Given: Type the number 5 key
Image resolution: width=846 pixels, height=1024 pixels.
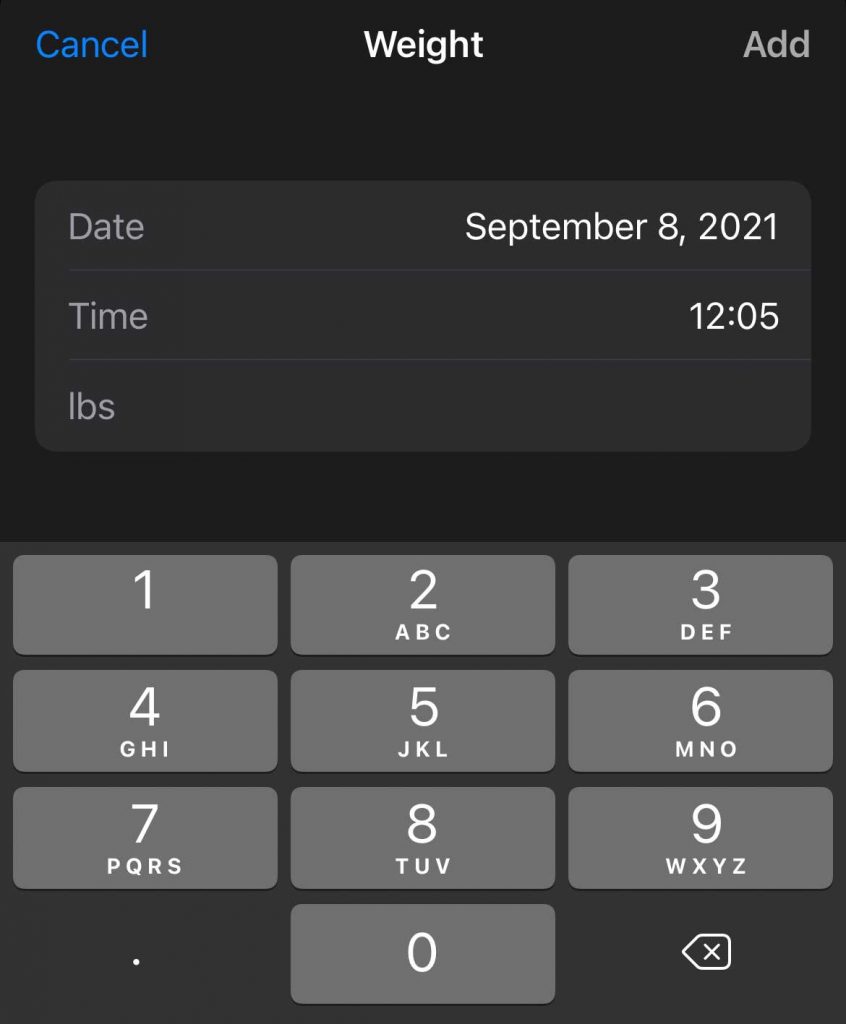Looking at the screenshot, I should coord(422,720).
